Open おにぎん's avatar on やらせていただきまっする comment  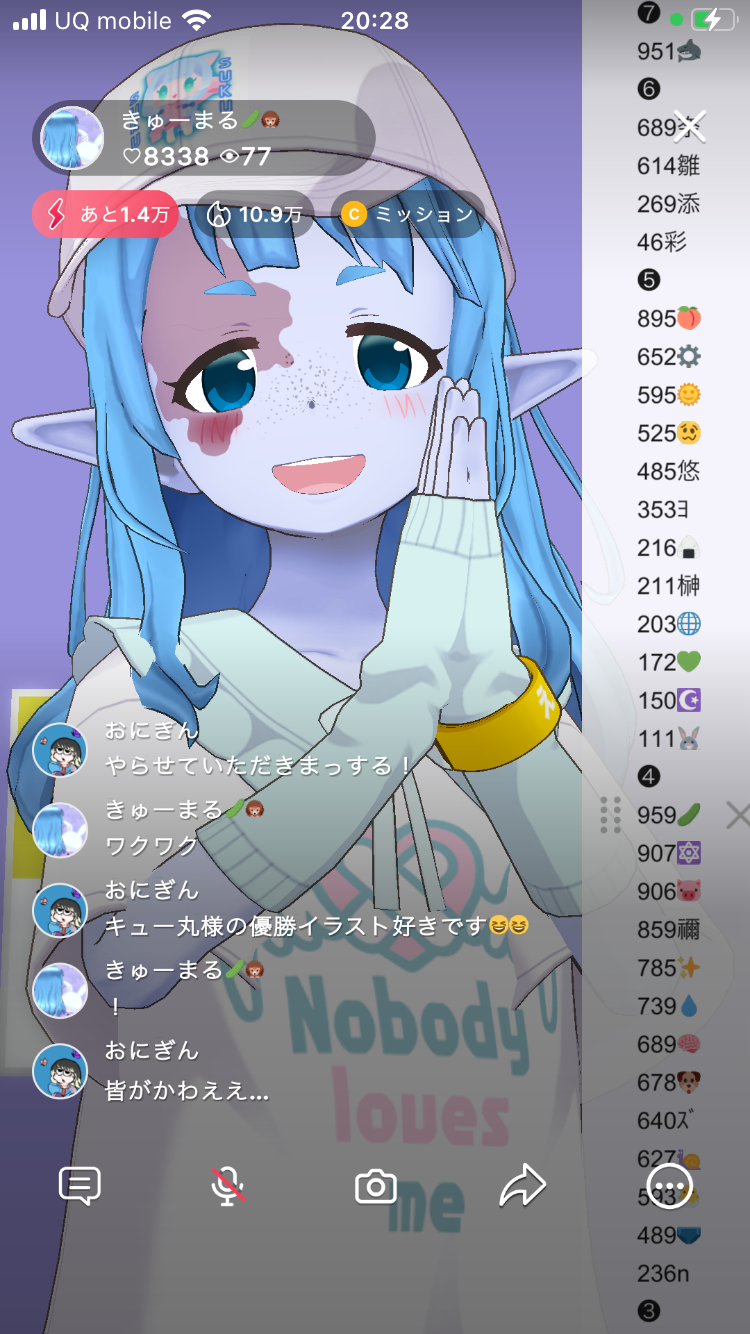pyautogui.click(x=60, y=750)
